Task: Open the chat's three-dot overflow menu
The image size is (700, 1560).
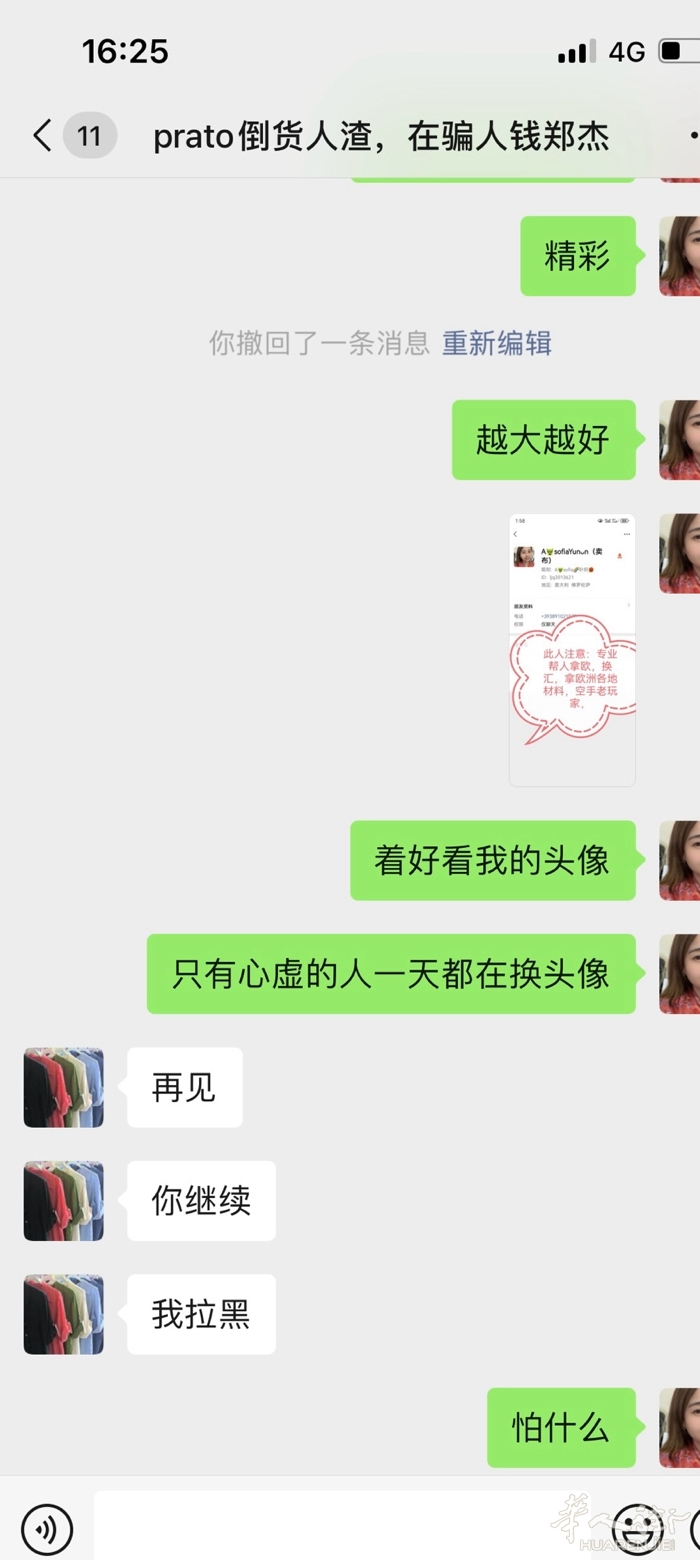Action: pos(692,135)
